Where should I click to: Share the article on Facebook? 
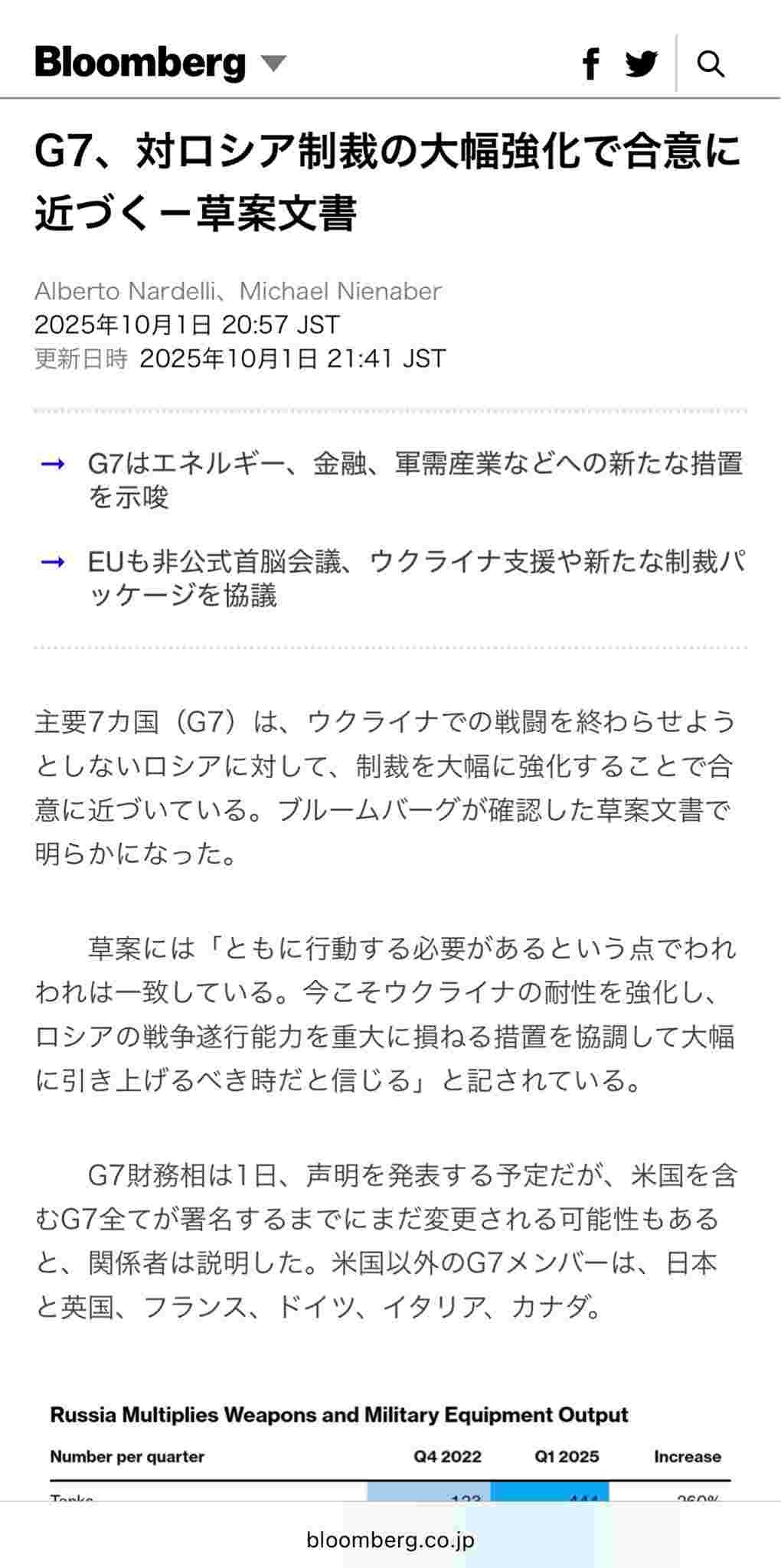tap(590, 64)
